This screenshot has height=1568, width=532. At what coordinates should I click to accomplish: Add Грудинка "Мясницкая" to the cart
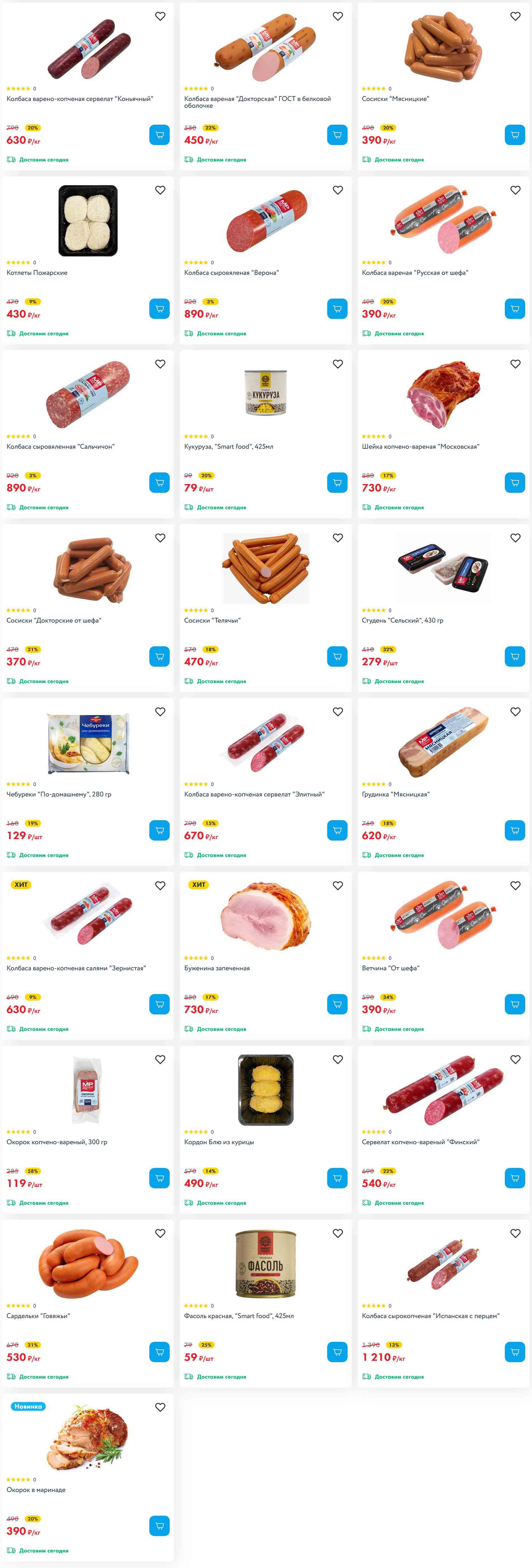click(x=514, y=830)
